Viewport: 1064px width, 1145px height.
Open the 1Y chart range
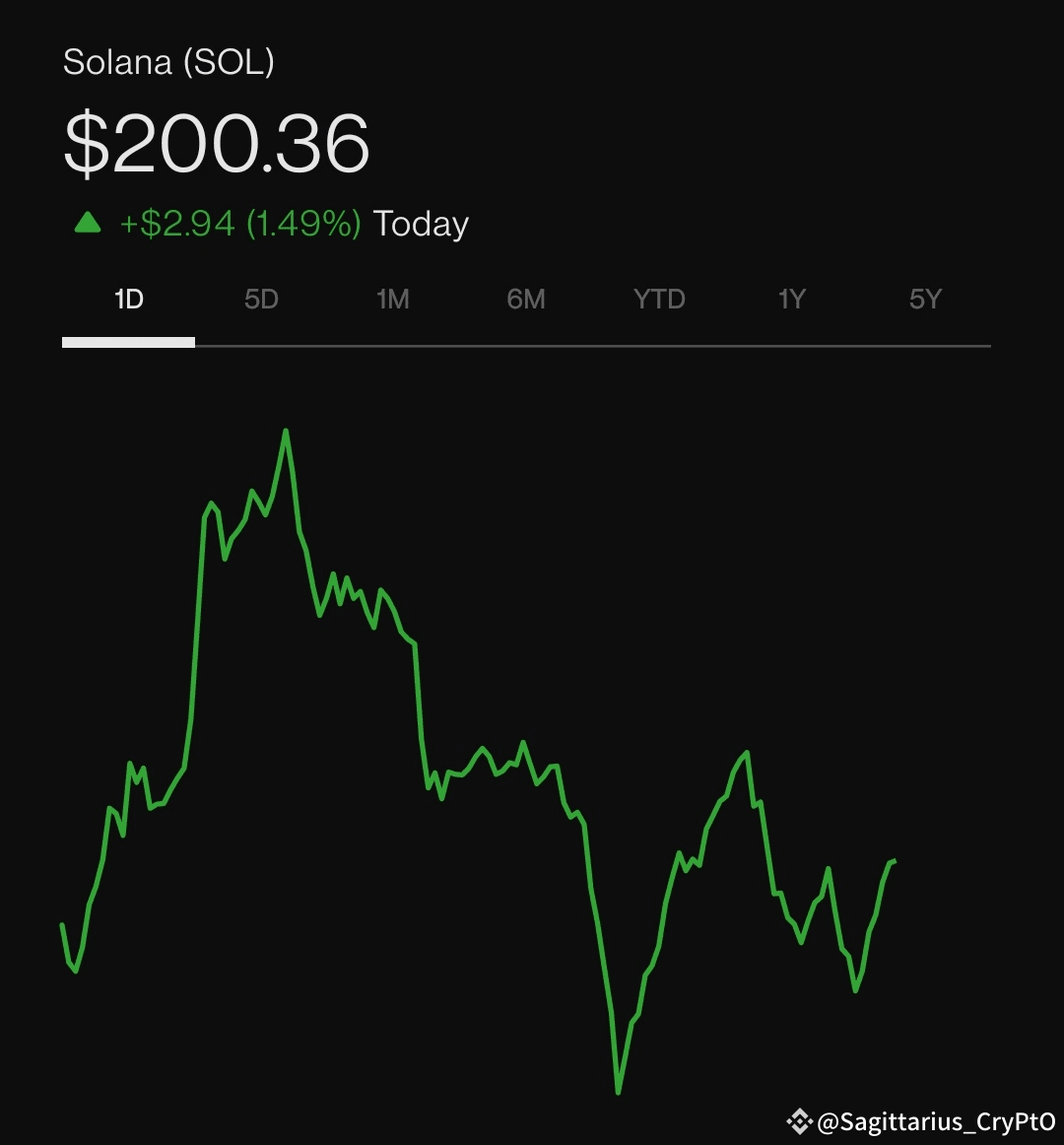792,300
